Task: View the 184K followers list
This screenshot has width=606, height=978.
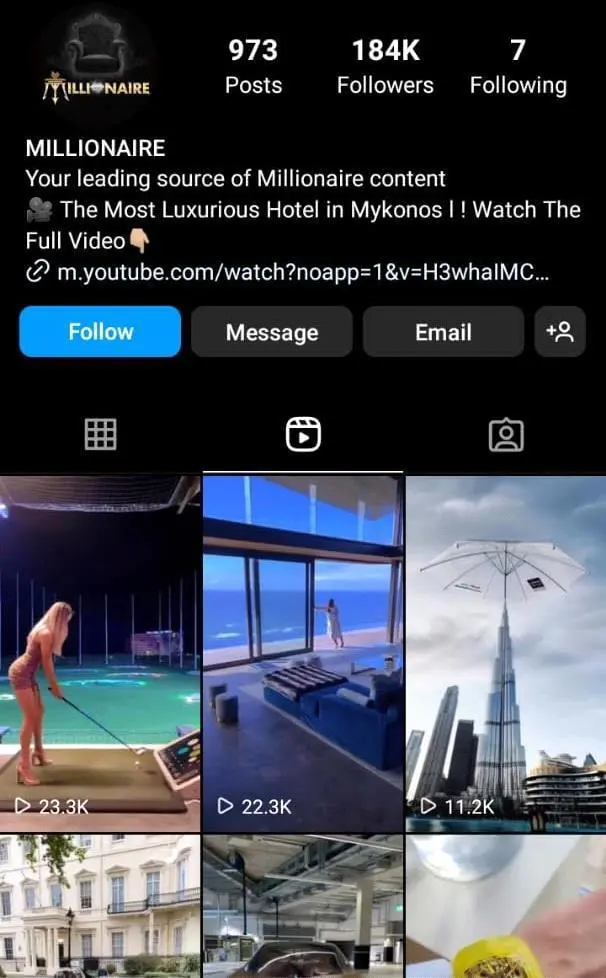Action: pos(385,67)
